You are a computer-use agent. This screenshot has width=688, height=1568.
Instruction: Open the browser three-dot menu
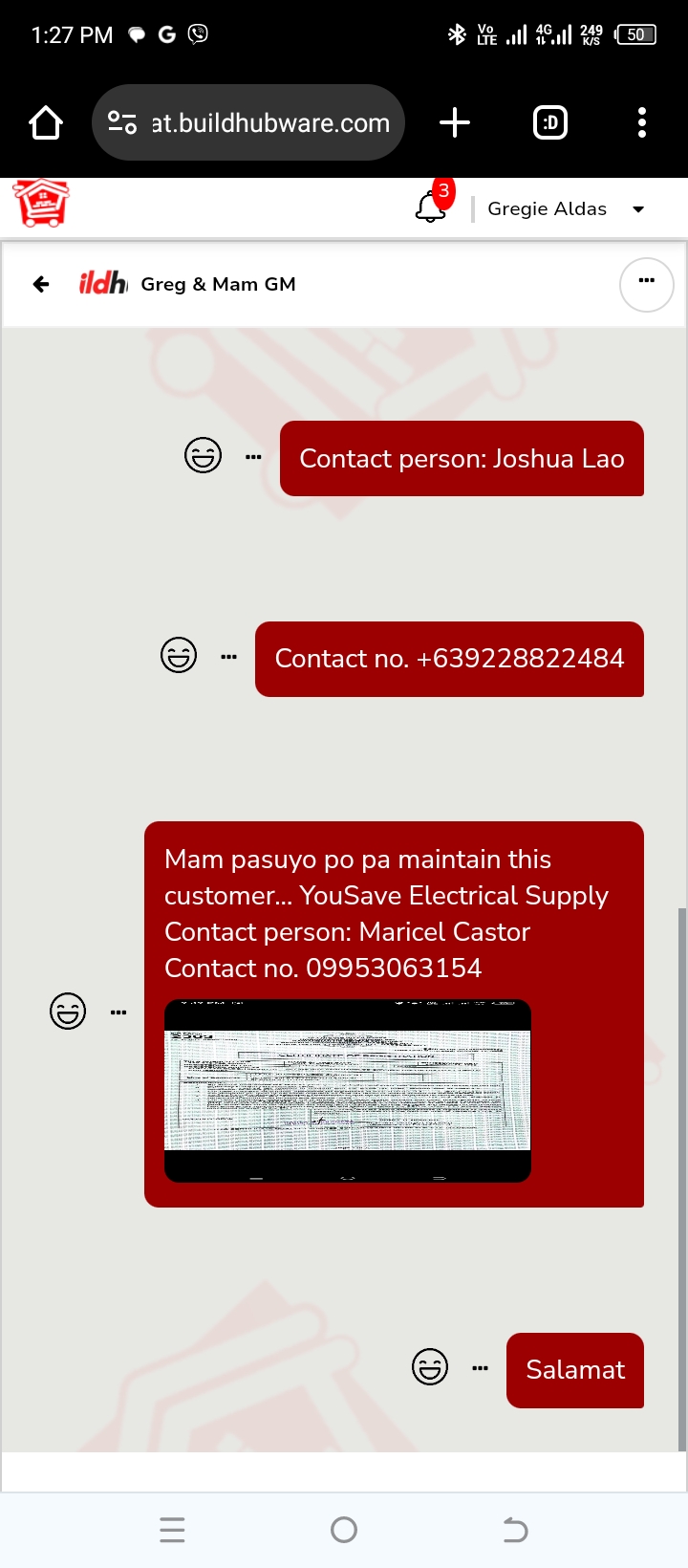click(641, 122)
